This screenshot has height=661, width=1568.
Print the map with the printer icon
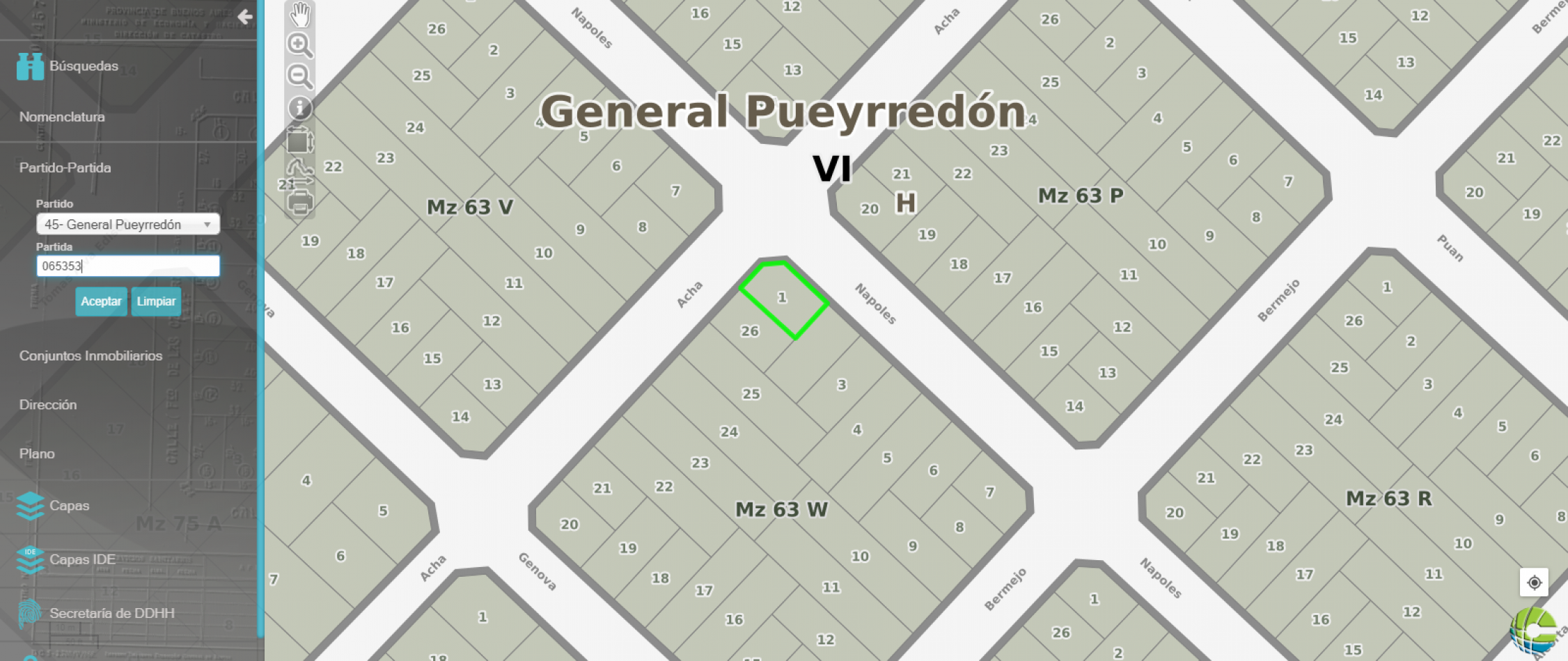click(300, 203)
